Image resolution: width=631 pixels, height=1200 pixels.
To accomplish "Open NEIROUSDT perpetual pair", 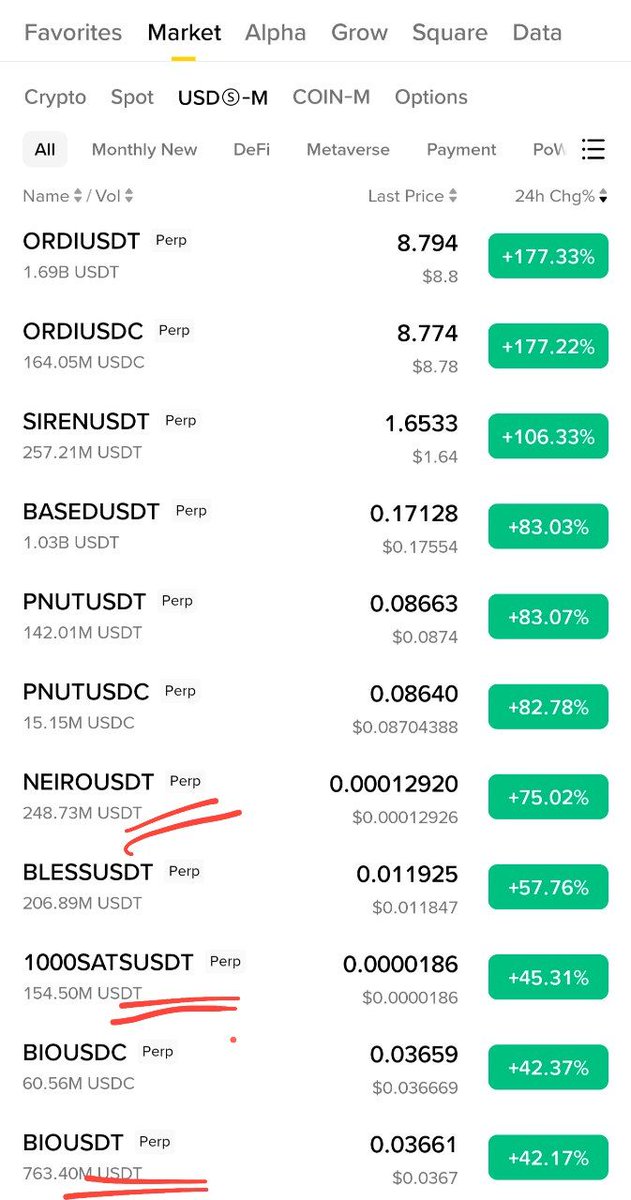I will (88, 782).
